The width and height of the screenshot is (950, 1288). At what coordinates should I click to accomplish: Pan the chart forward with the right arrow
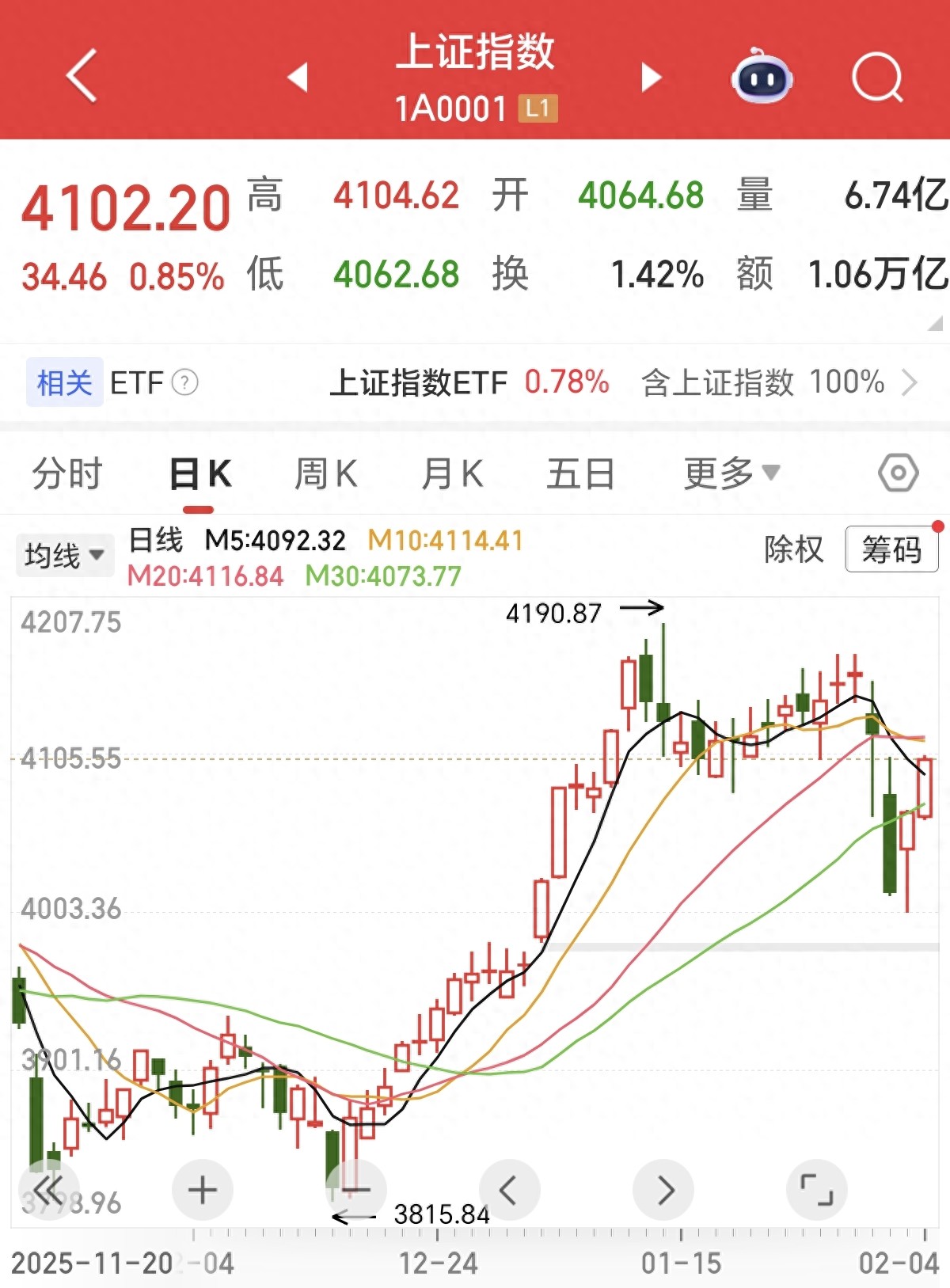(x=665, y=1188)
